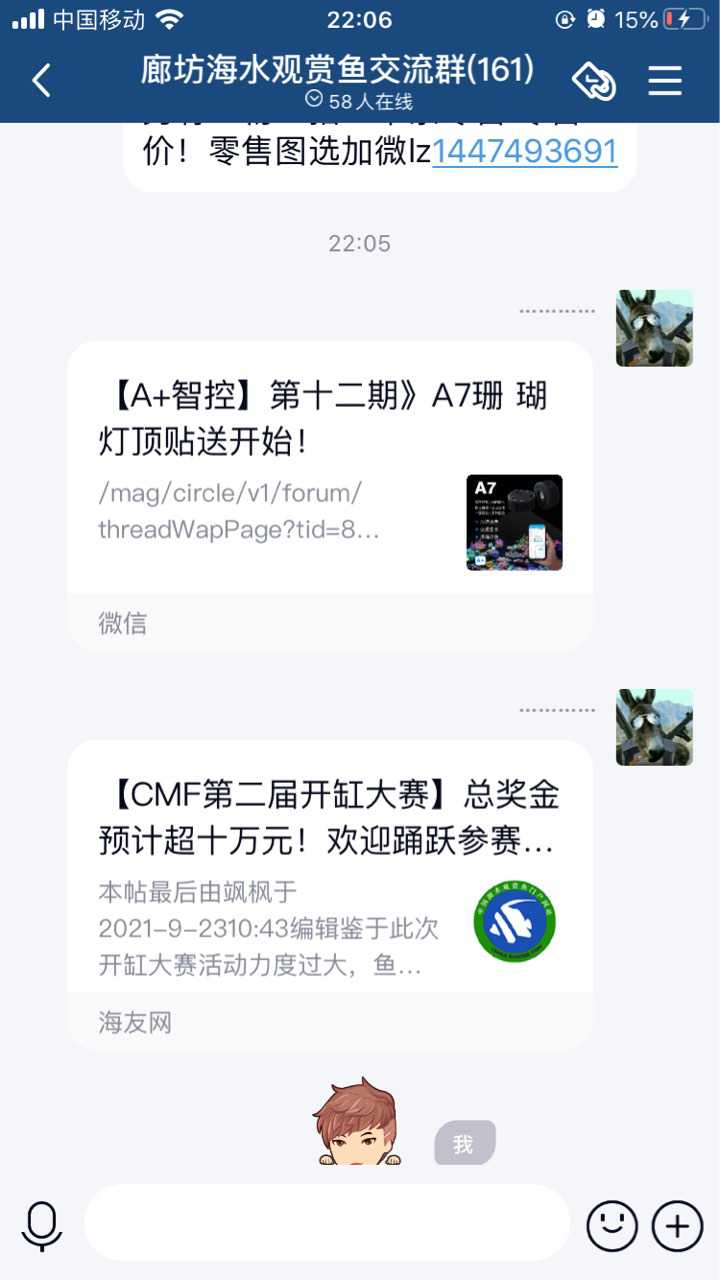
Task: Switch to voice input microphone
Action: tap(42, 1225)
